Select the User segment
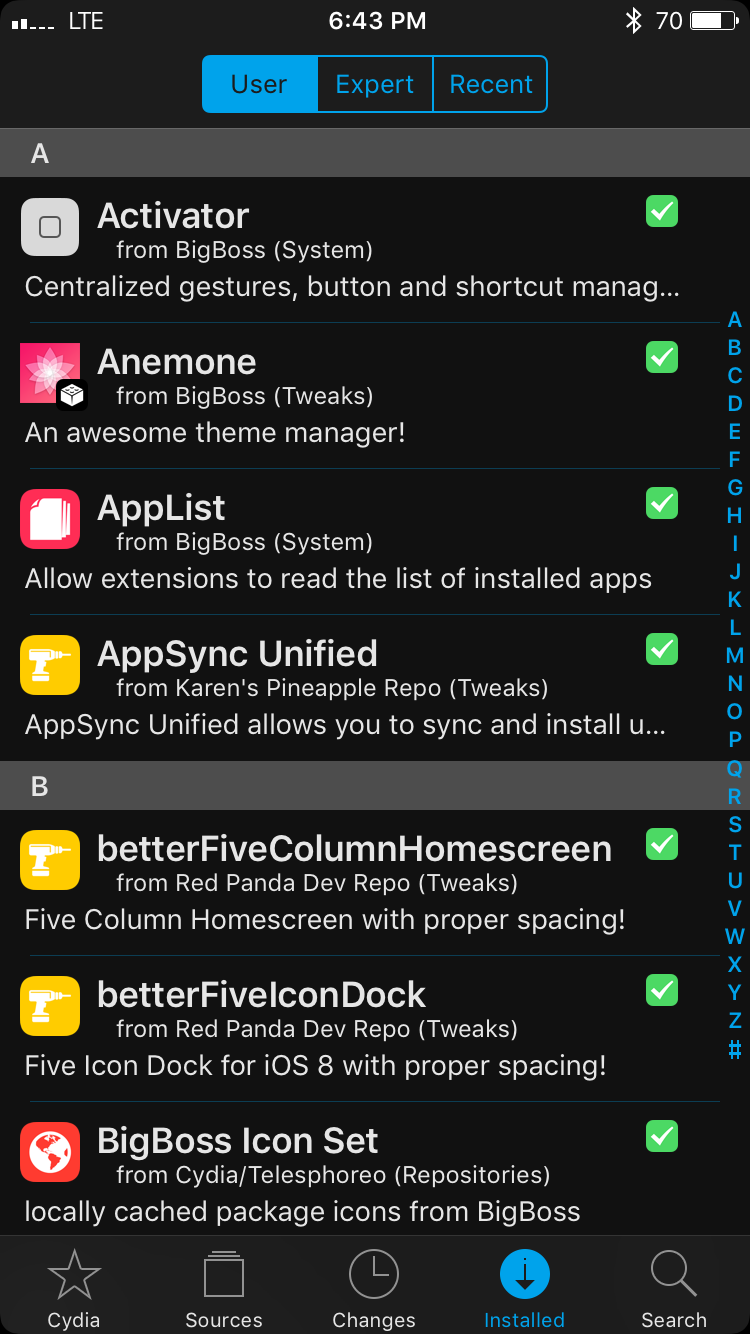 [x=260, y=84]
